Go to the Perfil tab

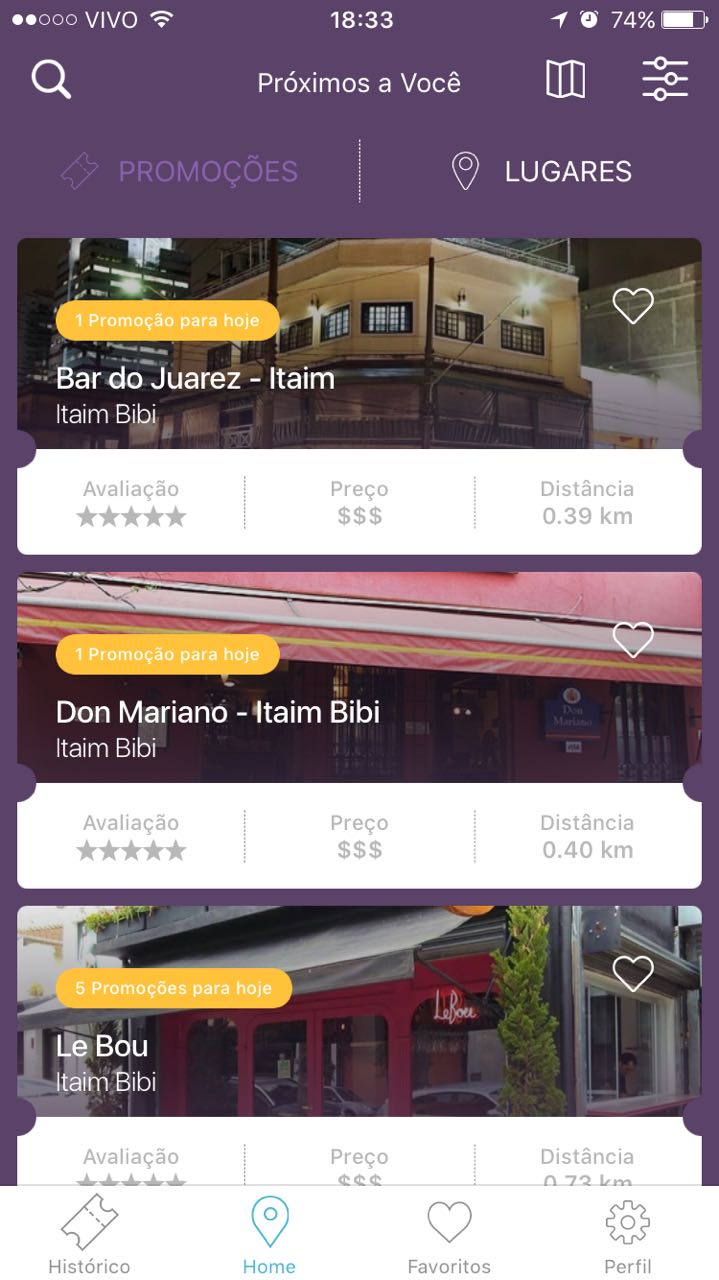point(628,1235)
